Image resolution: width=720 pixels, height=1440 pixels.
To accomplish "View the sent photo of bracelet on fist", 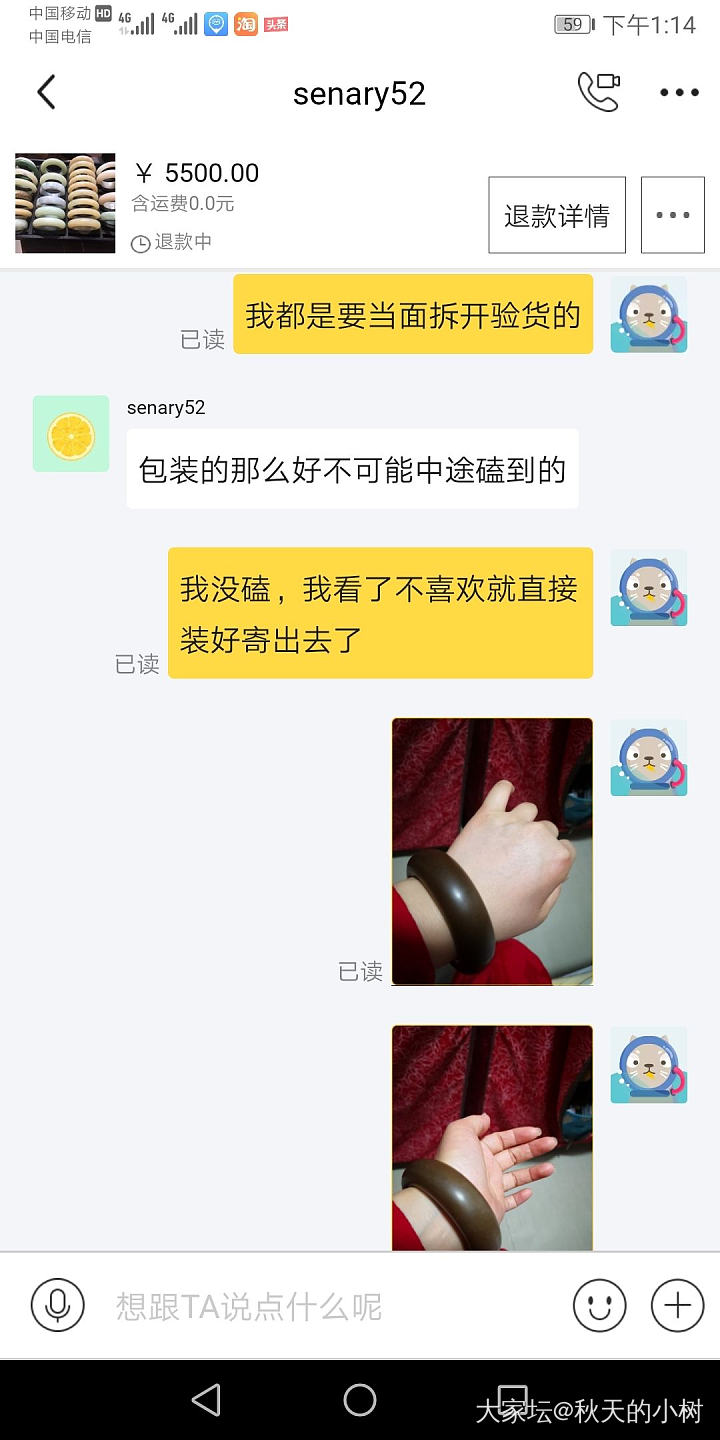I will [492, 851].
